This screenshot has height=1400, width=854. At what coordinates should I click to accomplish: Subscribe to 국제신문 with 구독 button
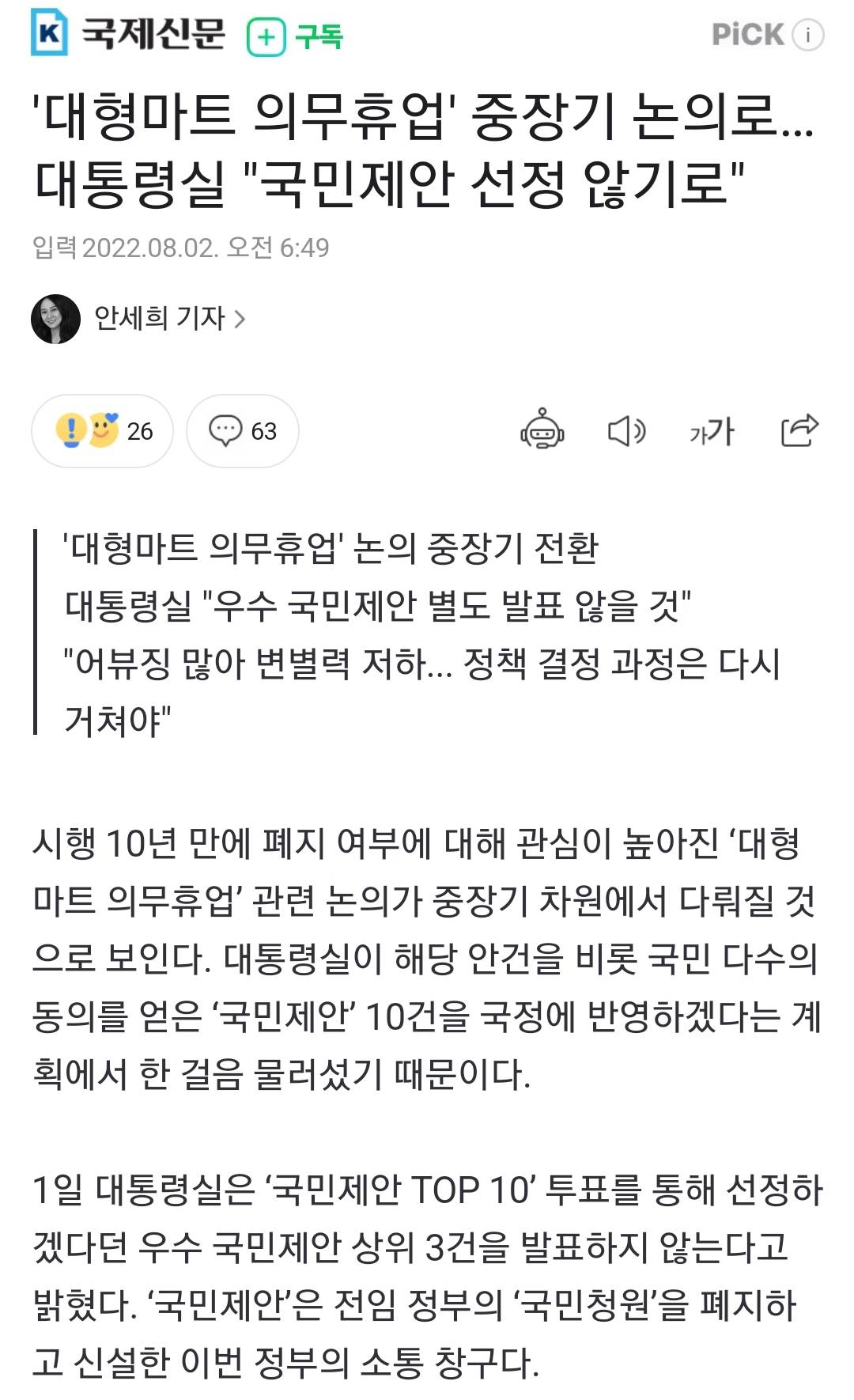coord(295,36)
